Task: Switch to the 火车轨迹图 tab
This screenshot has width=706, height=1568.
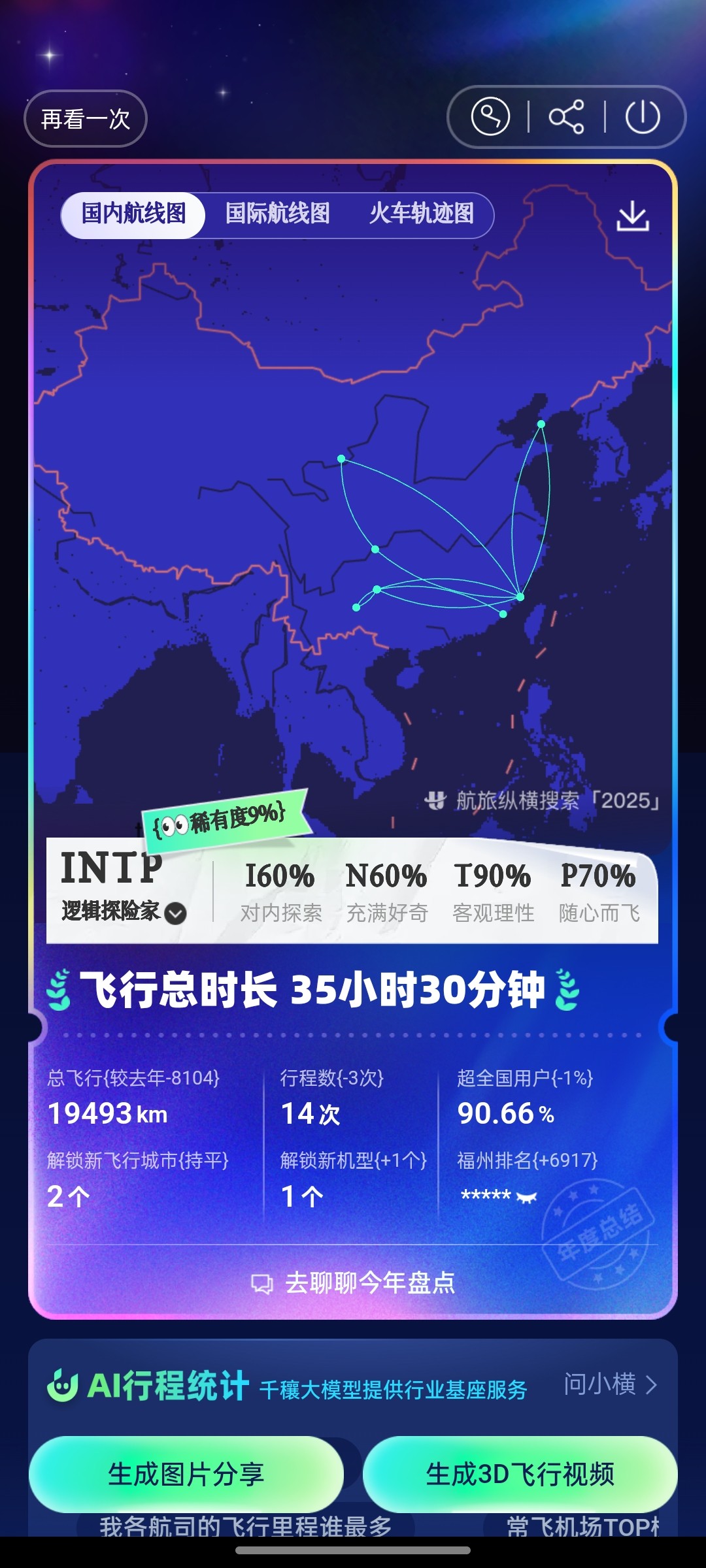Action: pyautogui.click(x=422, y=216)
